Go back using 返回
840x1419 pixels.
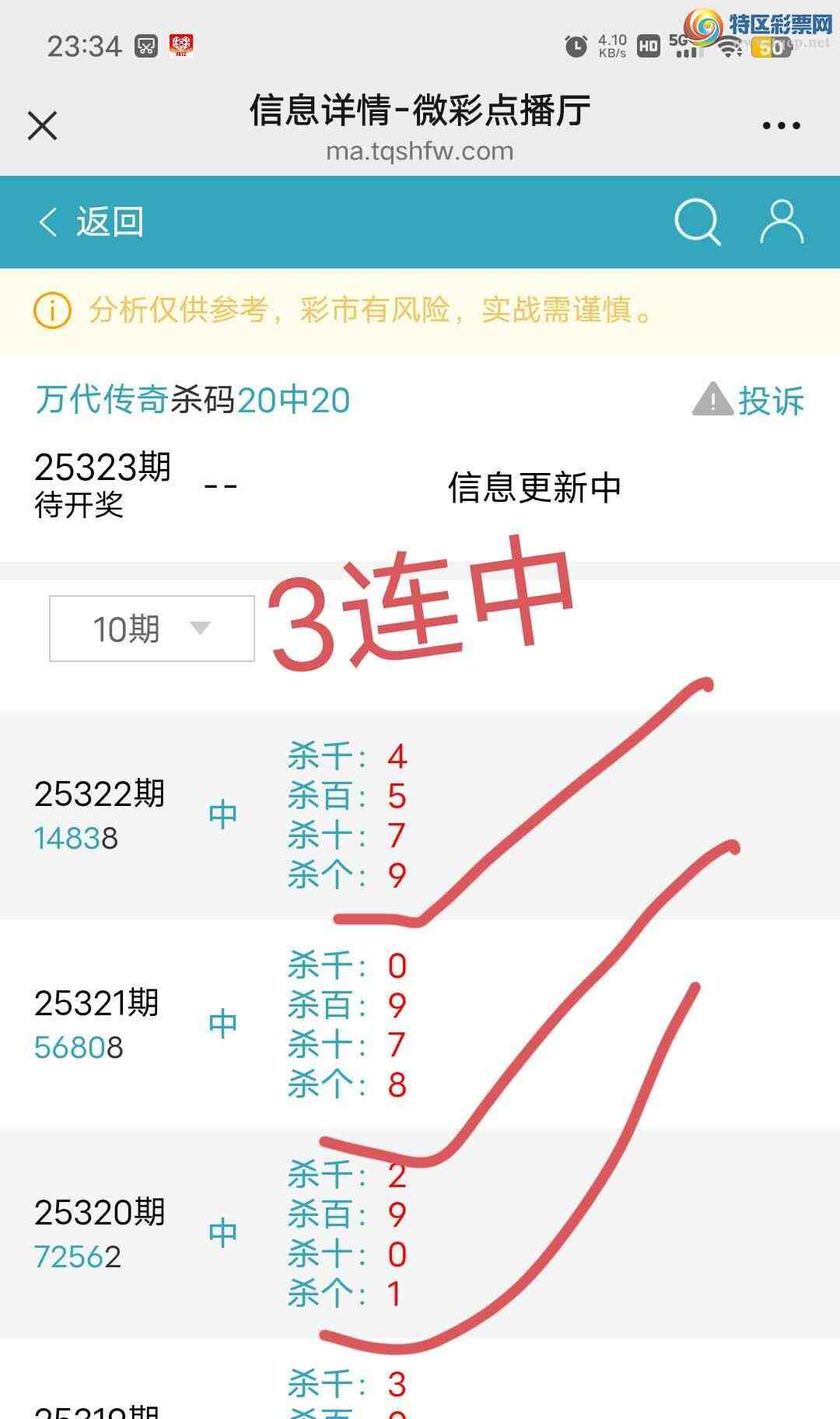point(91,222)
